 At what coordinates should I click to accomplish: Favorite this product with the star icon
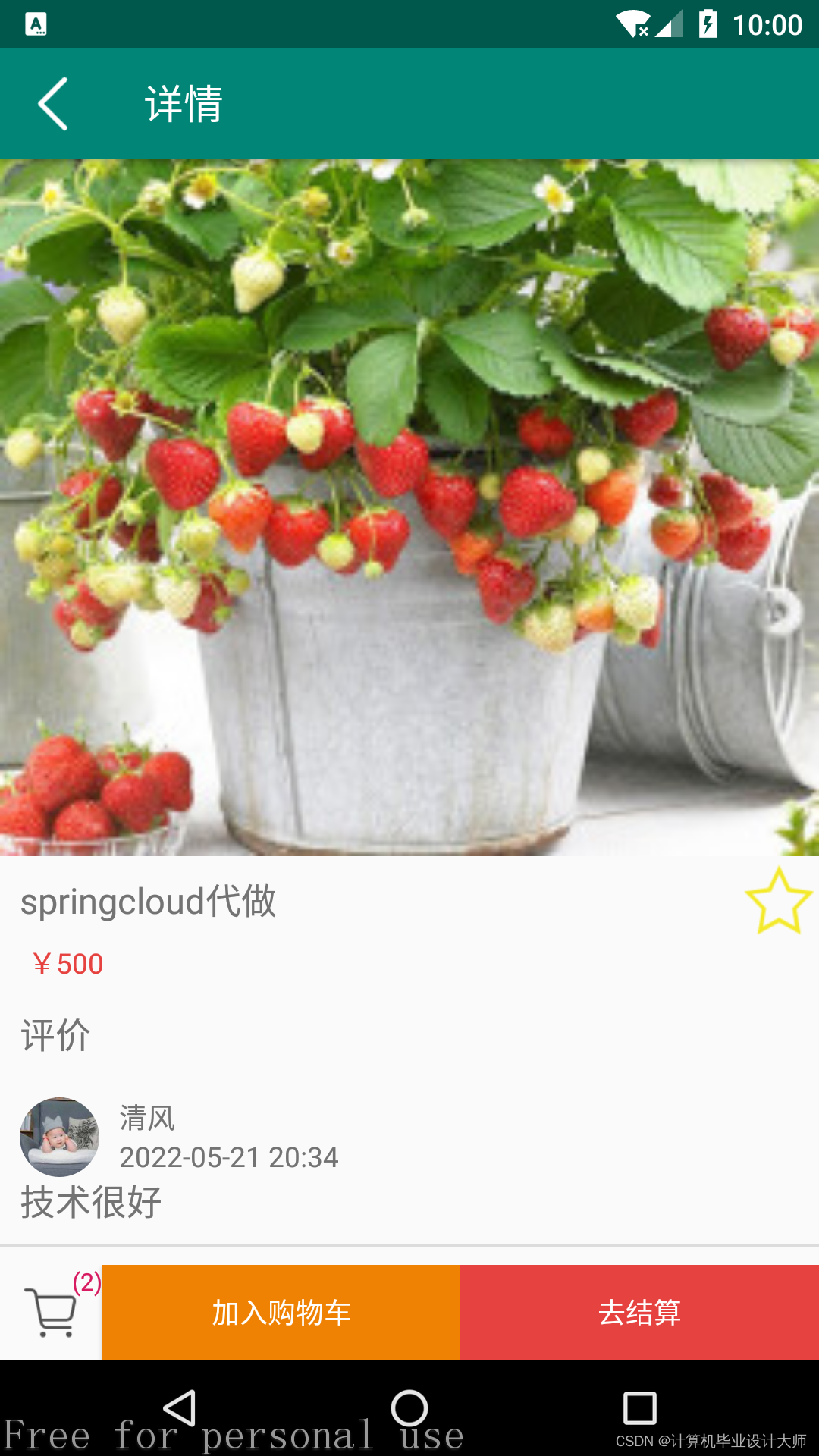pos(778,901)
